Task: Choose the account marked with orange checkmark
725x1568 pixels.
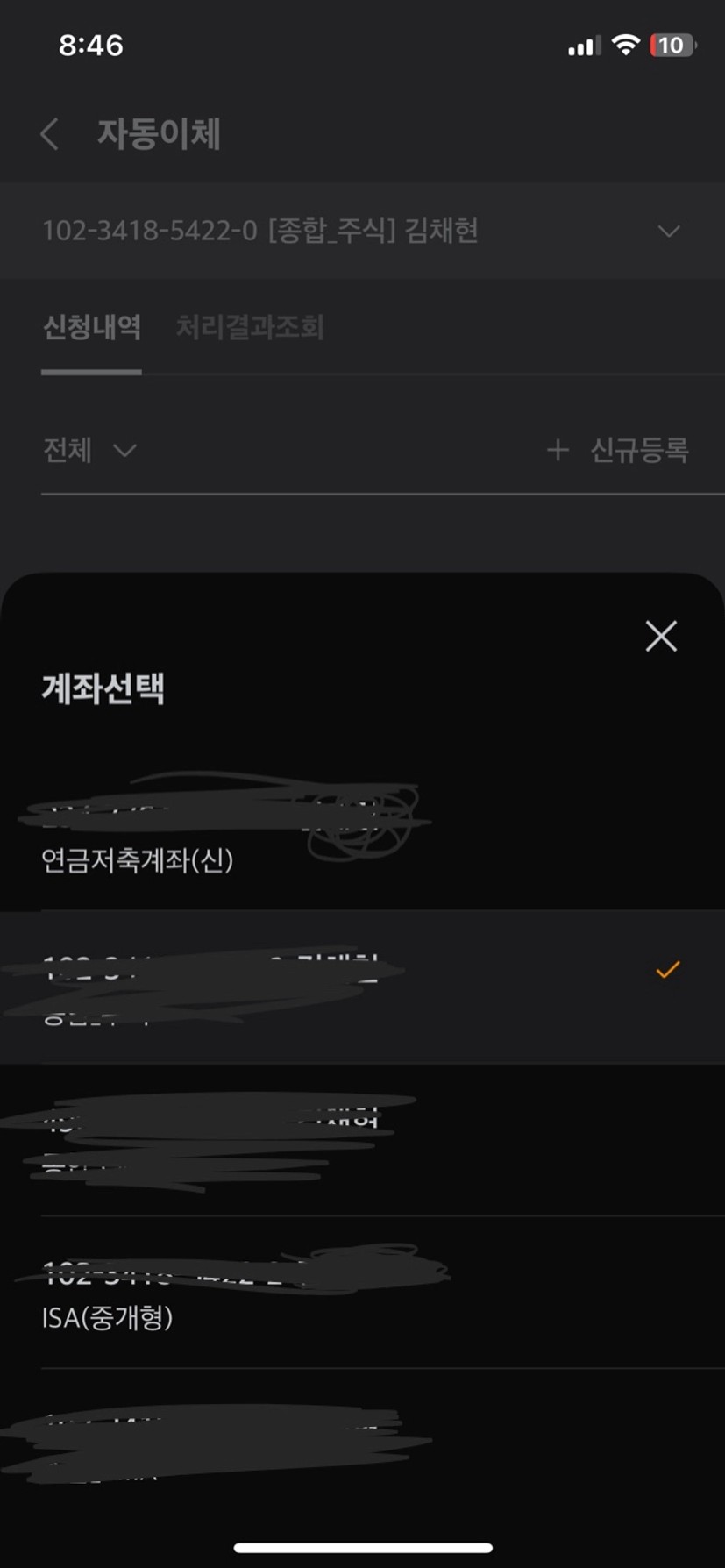Action: [x=362, y=987]
